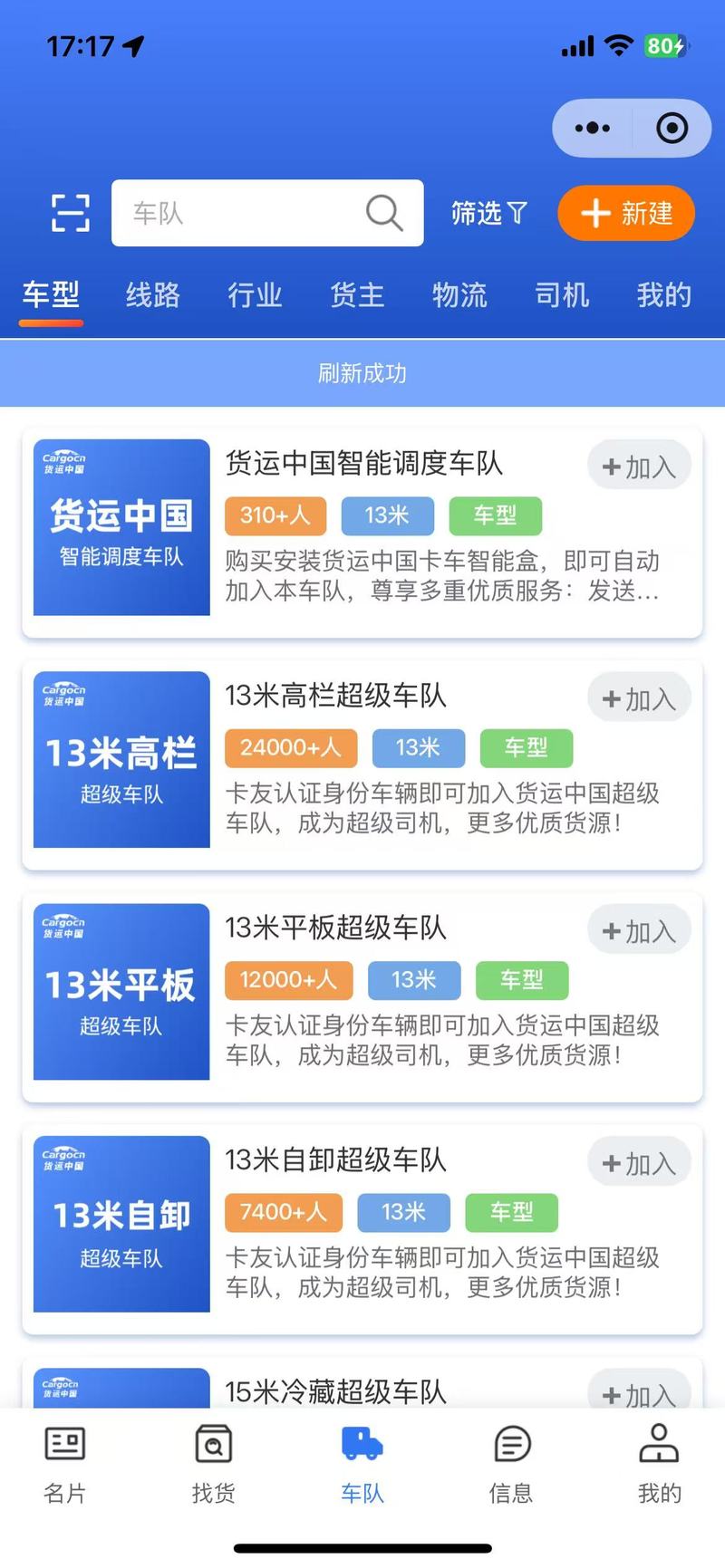
Task: Join the 13米平板超级车队
Action: pos(639,930)
